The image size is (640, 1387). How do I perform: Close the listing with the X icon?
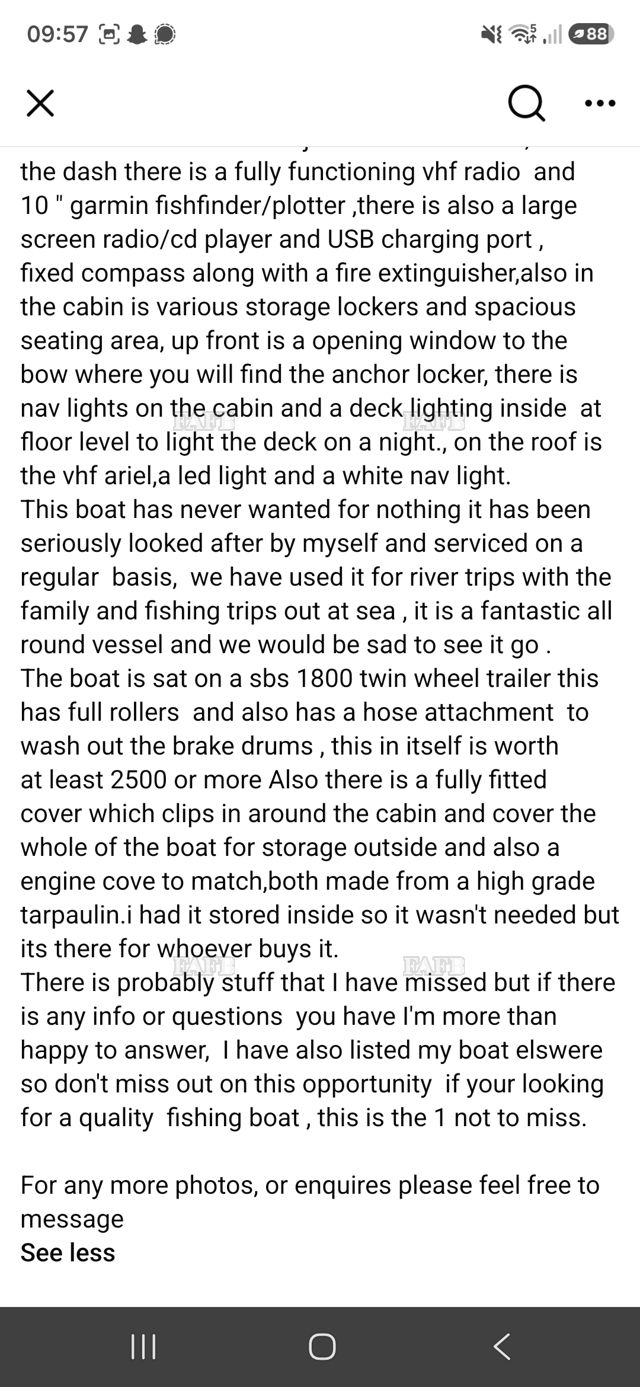pos(40,103)
